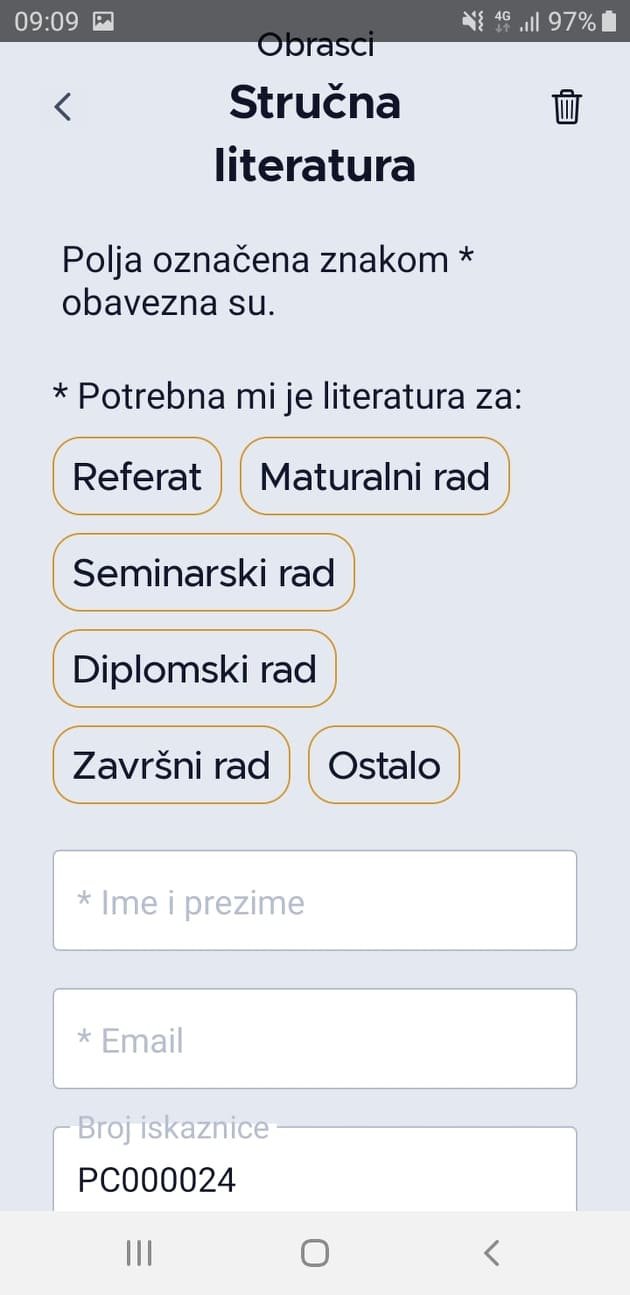
Task: Select the Referat chip
Action: pyautogui.click(x=137, y=476)
